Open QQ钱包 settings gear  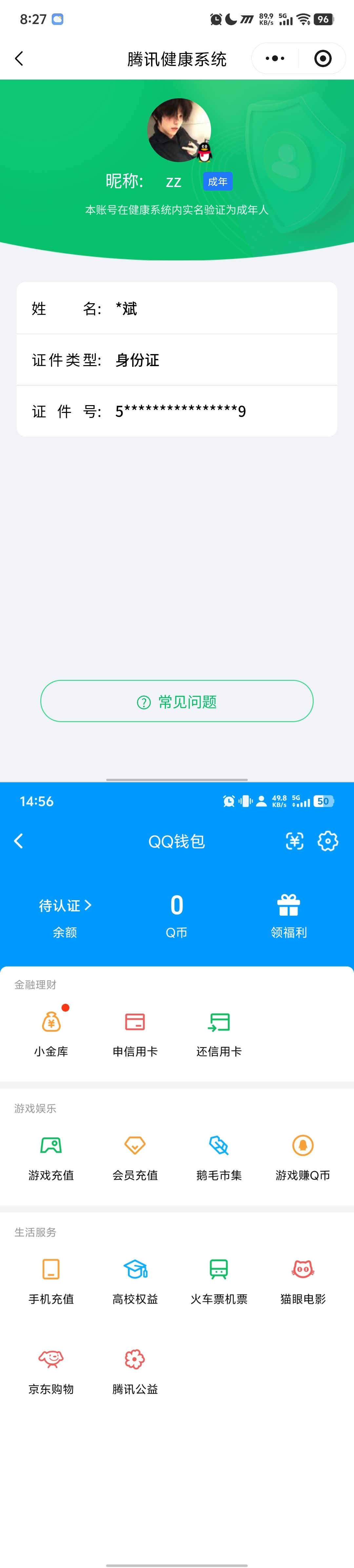pos(328,841)
